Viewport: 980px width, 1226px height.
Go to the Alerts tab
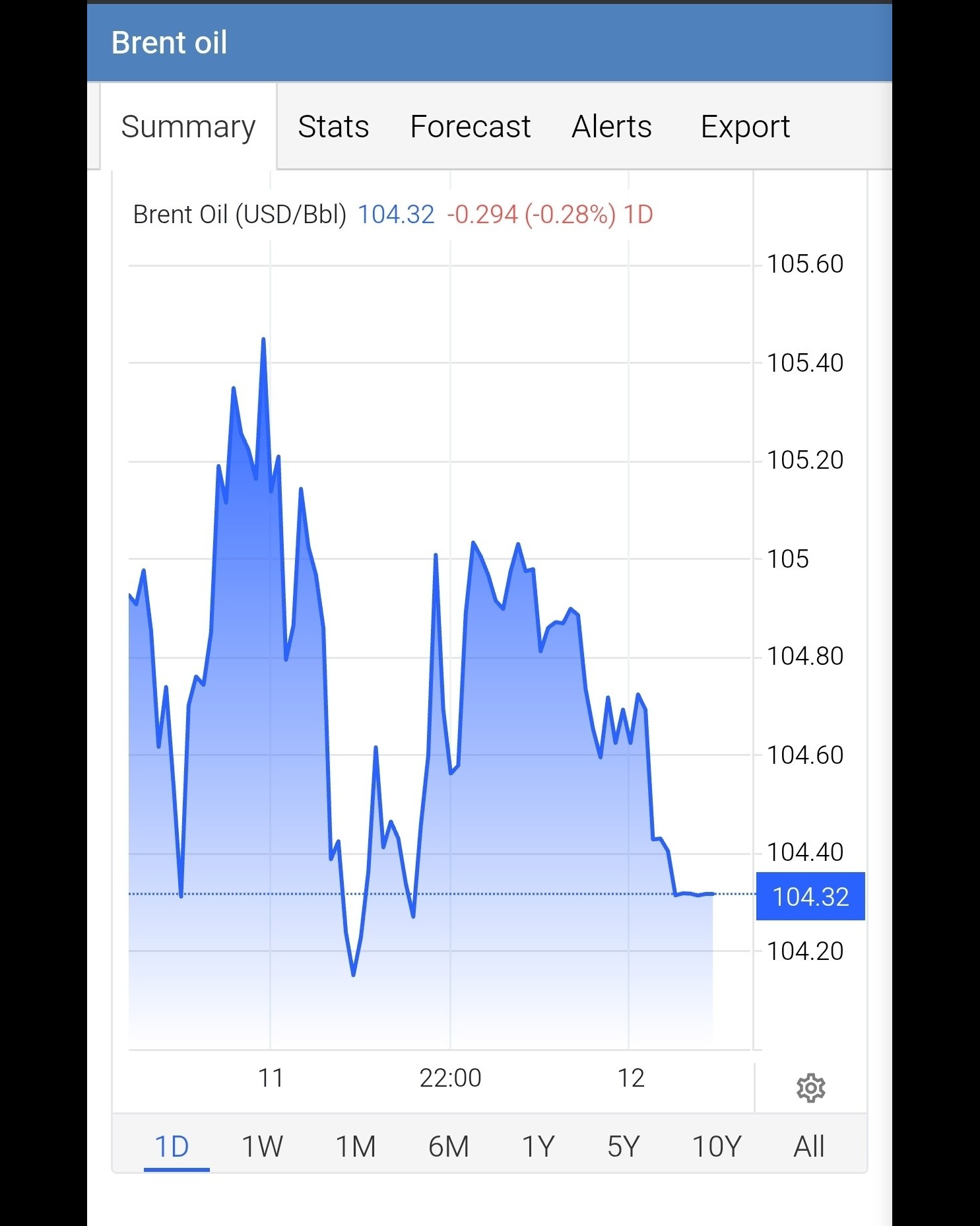[612, 126]
